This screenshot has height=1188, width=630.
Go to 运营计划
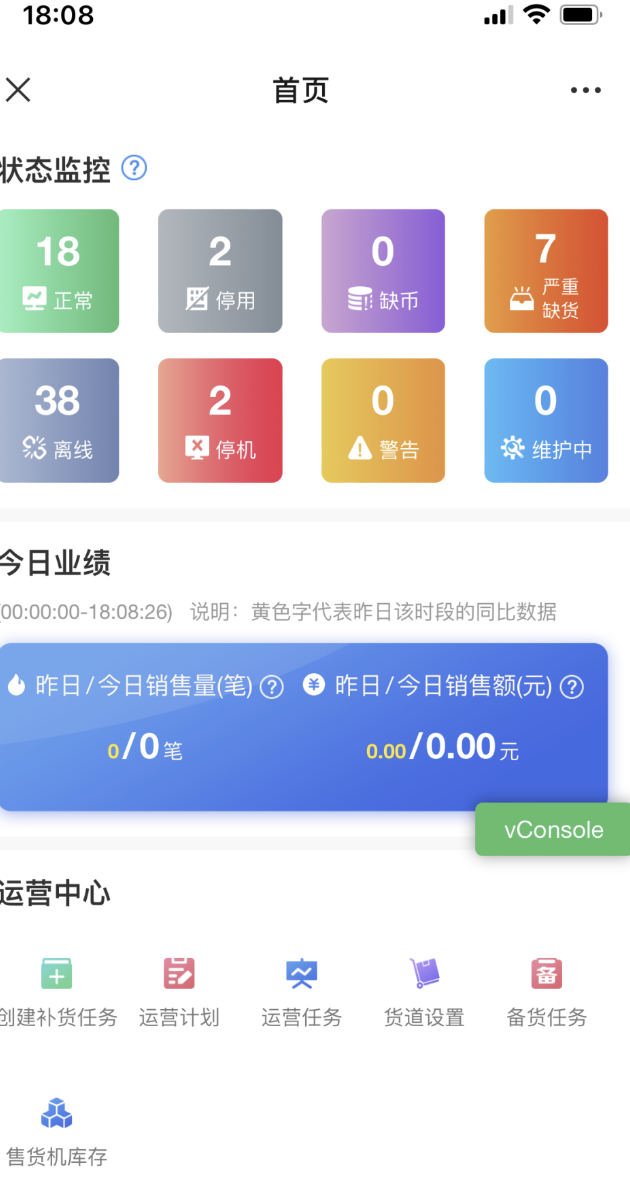click(x=179, y=990)
